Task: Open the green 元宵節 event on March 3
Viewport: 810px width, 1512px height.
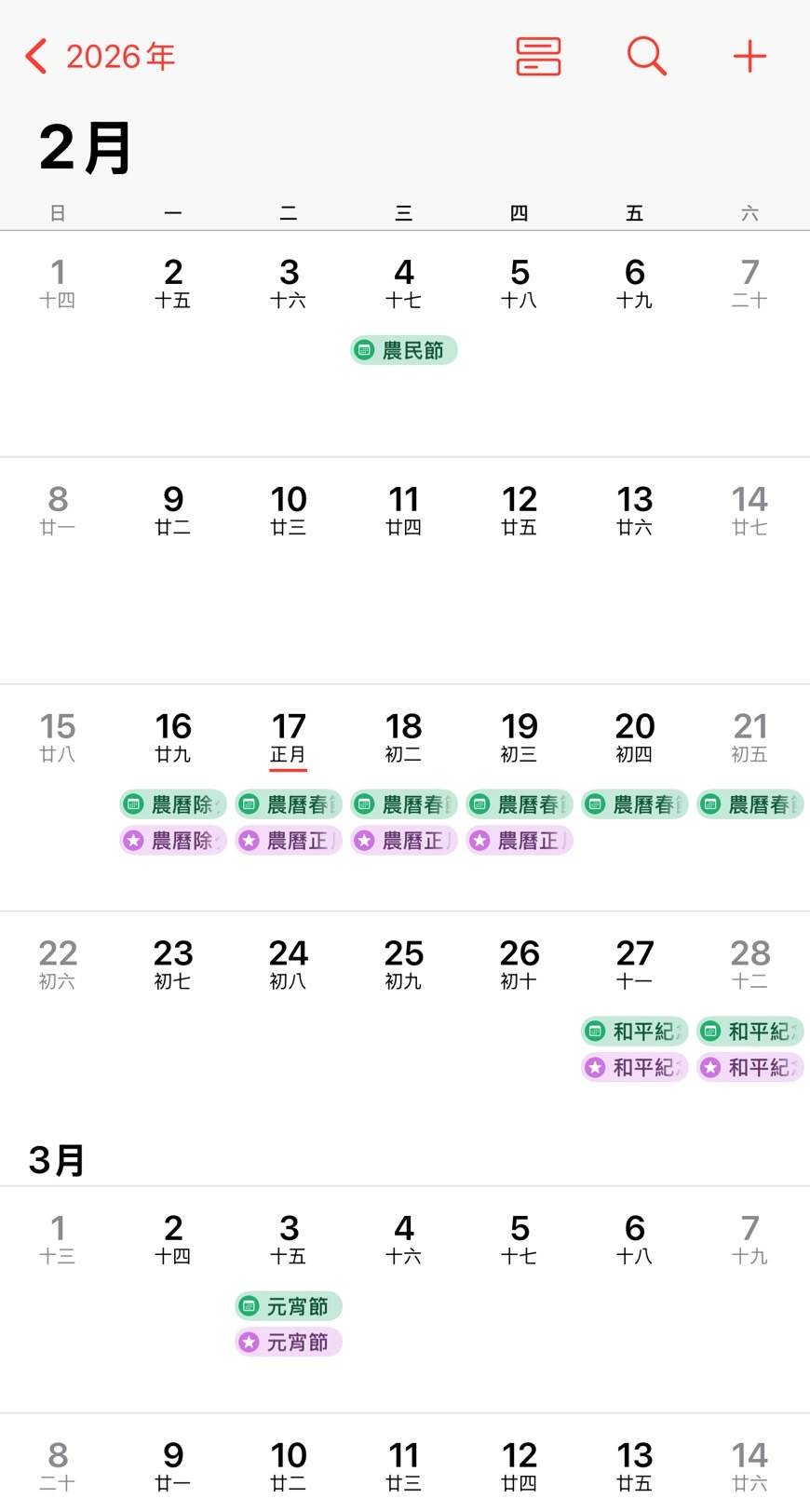Action: tap(289, 1306)
